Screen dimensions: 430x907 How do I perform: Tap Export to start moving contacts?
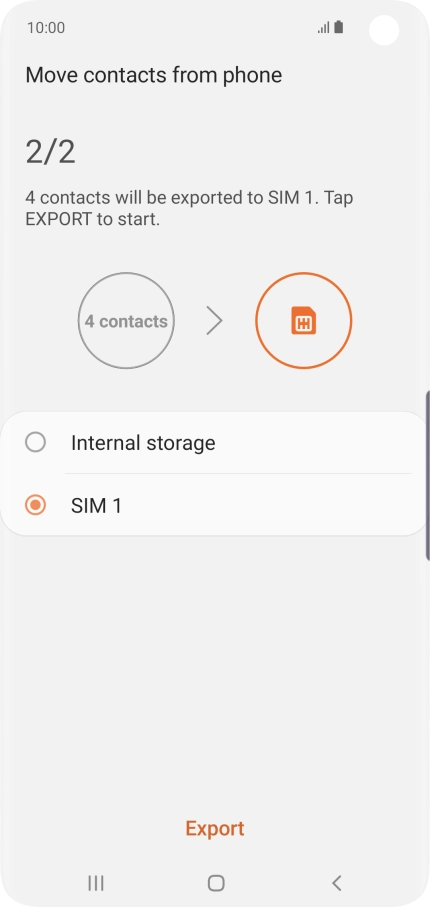[215, 828]
